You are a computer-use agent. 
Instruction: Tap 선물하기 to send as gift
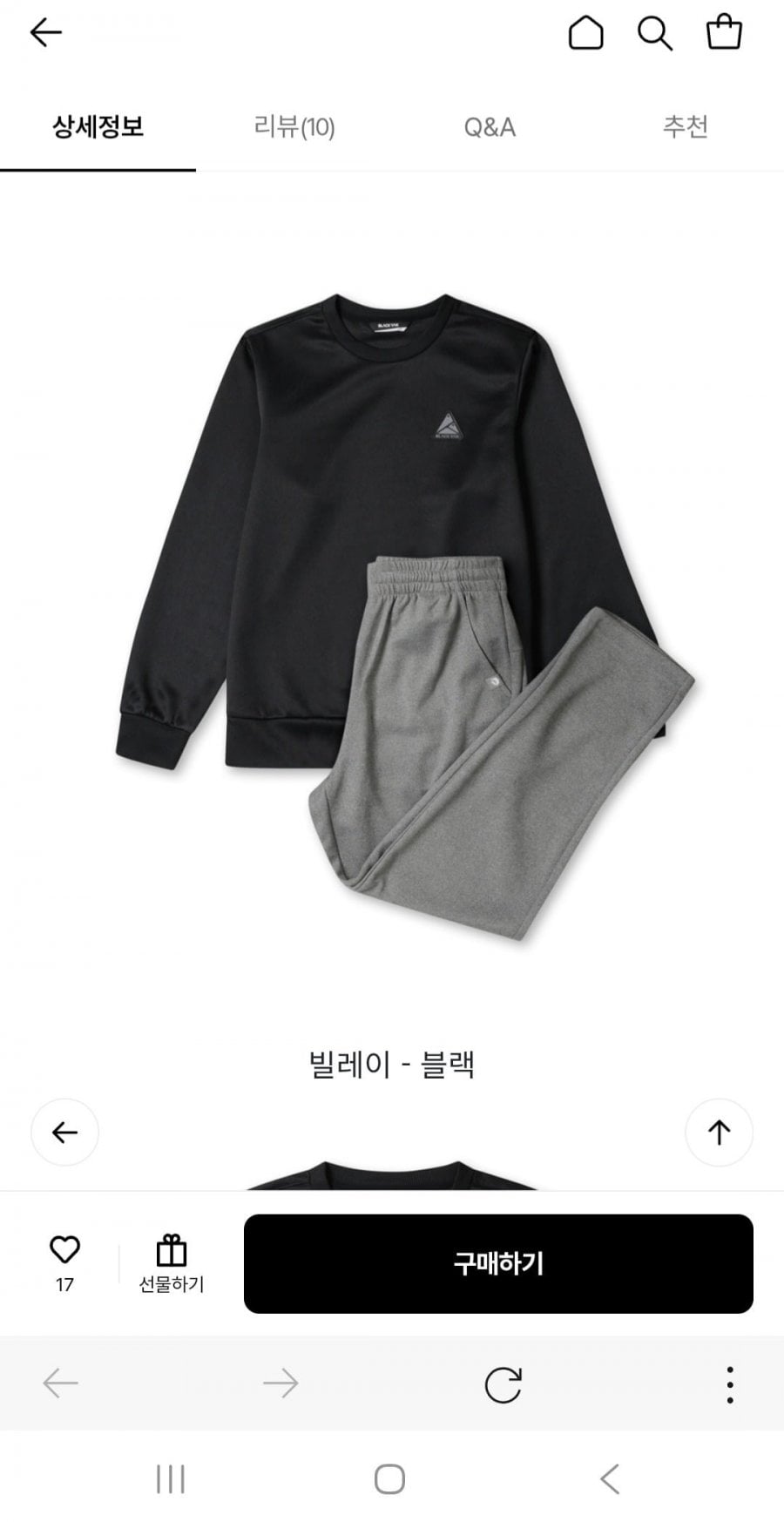(x=172, y=1262)
